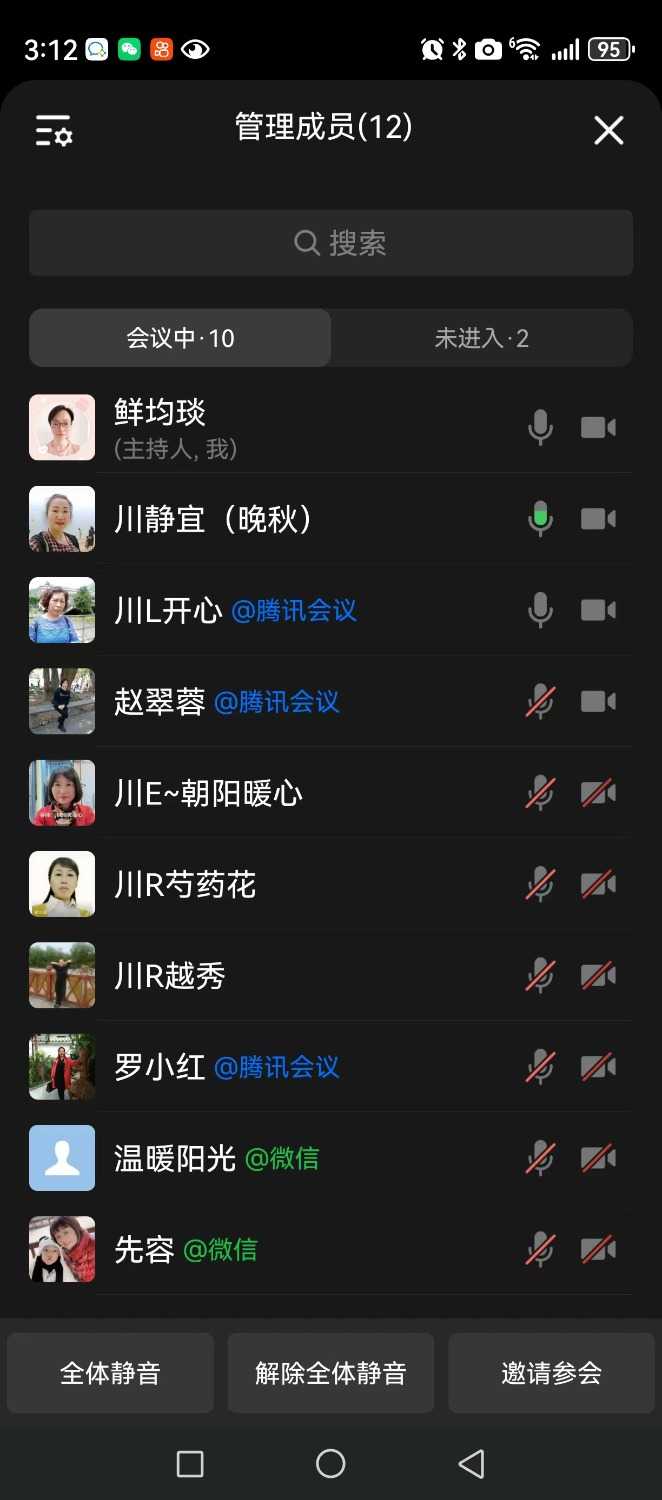Unmute microphone of 赵翠蓉

point(540,702)
